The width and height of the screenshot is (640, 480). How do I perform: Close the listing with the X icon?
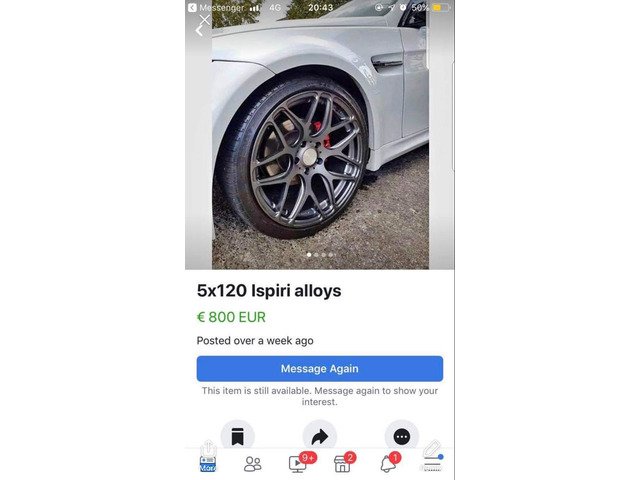(x=204, y=21)
